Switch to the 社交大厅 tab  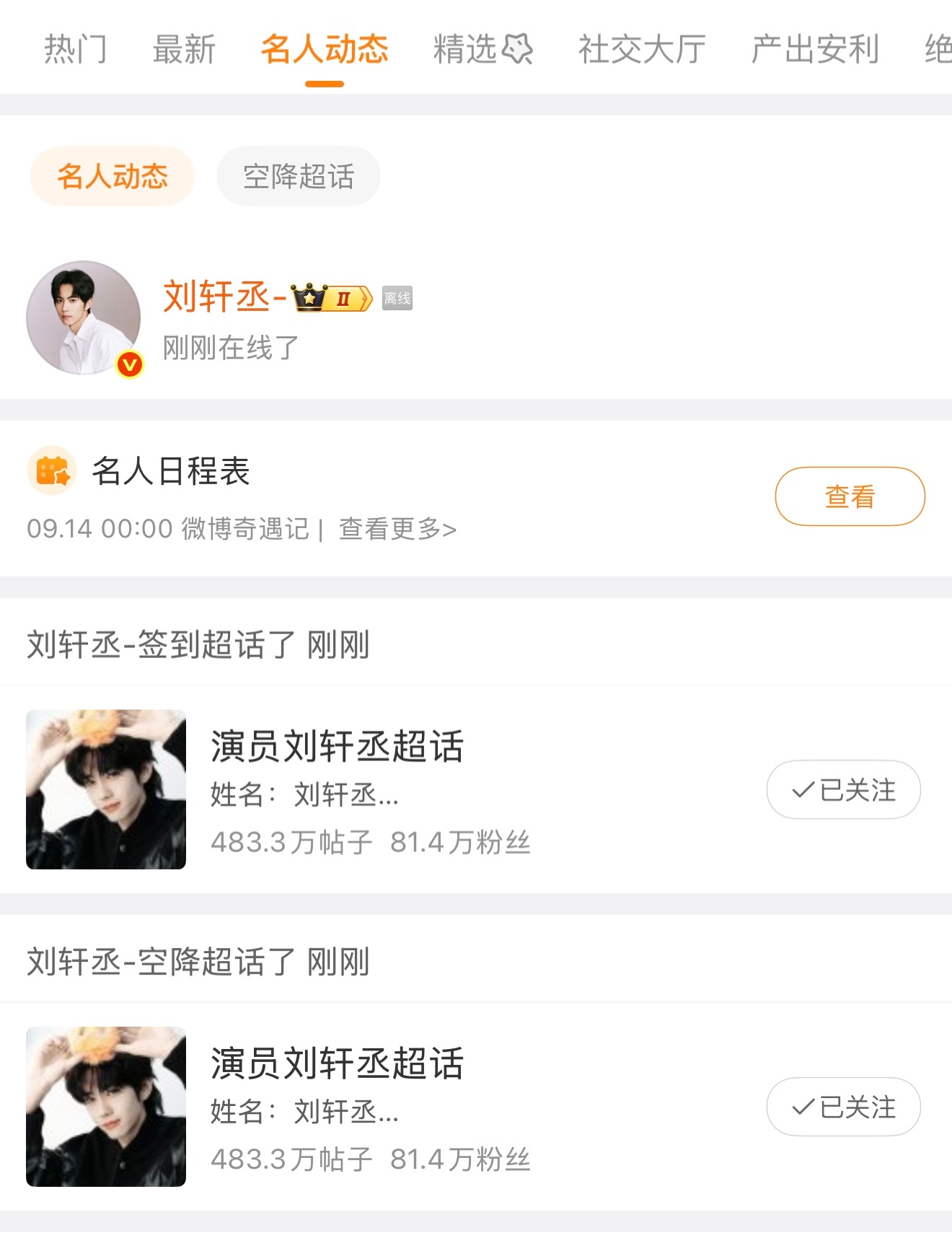click(640, 49)
